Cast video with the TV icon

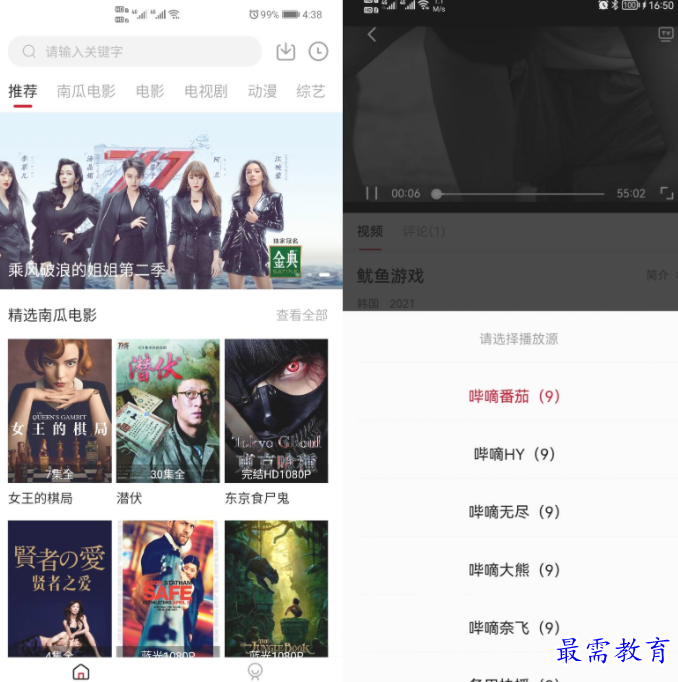(665, 35)
